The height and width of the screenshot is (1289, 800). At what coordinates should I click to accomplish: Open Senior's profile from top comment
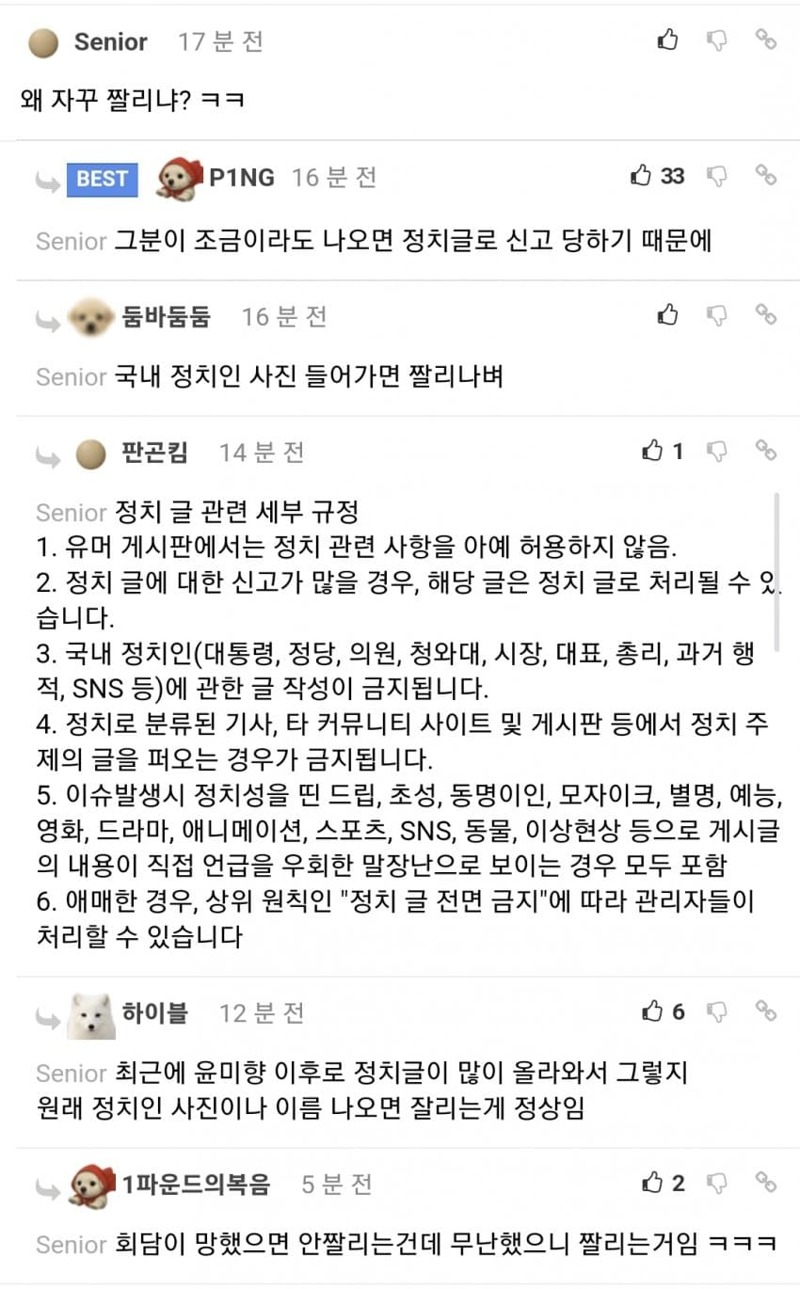coord(110,42)
